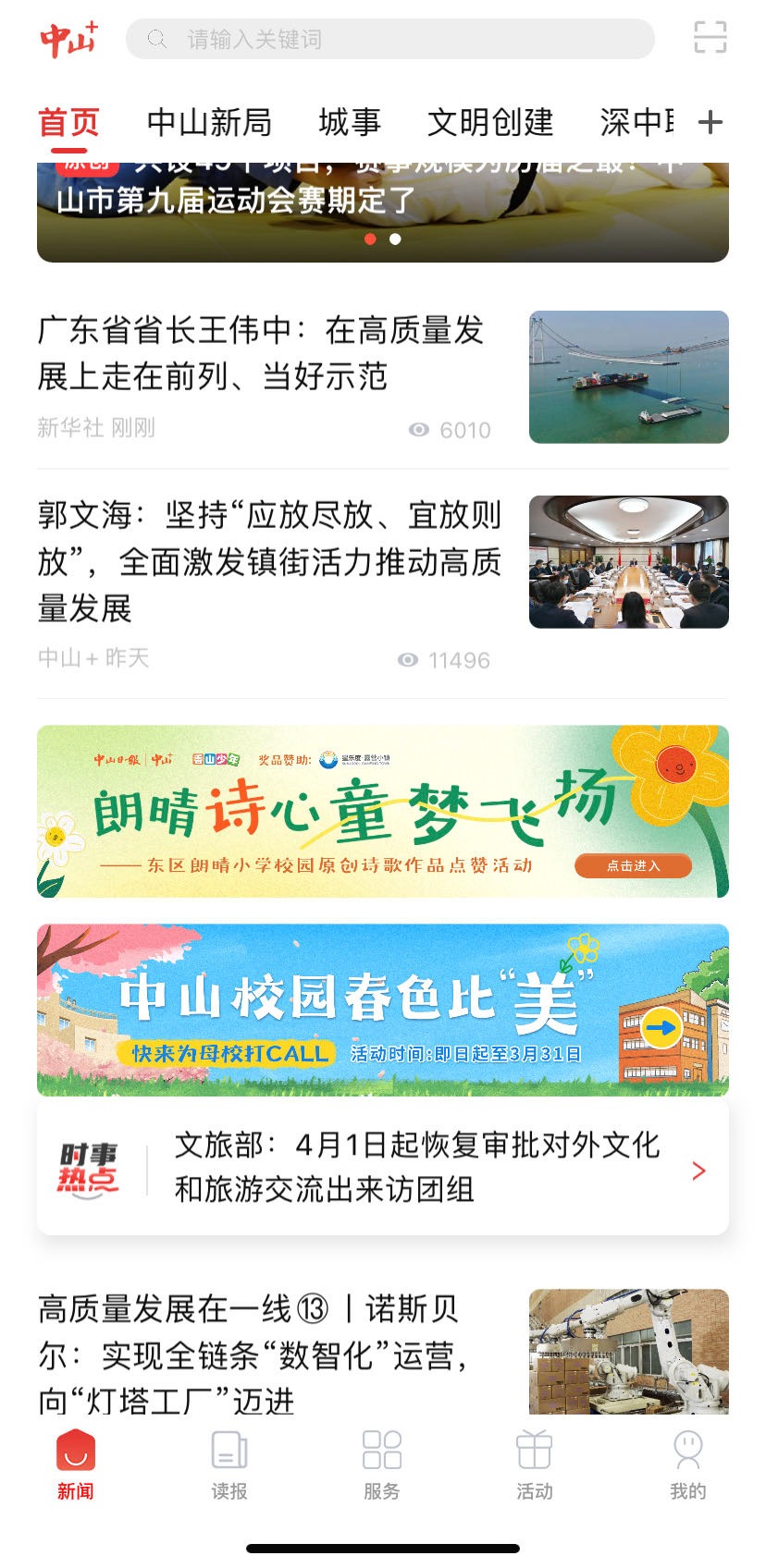Select the 文明创建 tab

[x=490, y=122]
